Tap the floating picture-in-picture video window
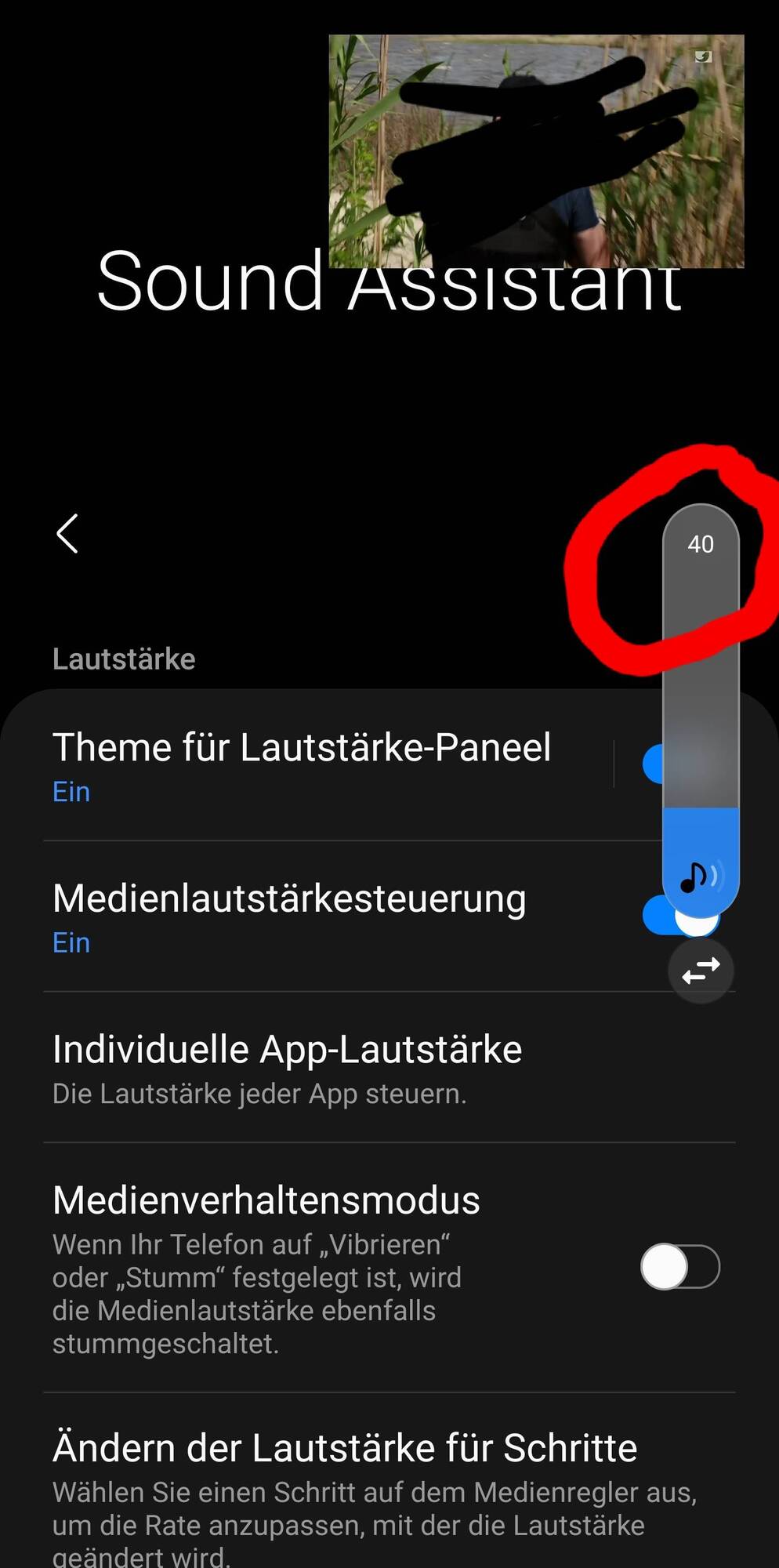 (536, 151)
